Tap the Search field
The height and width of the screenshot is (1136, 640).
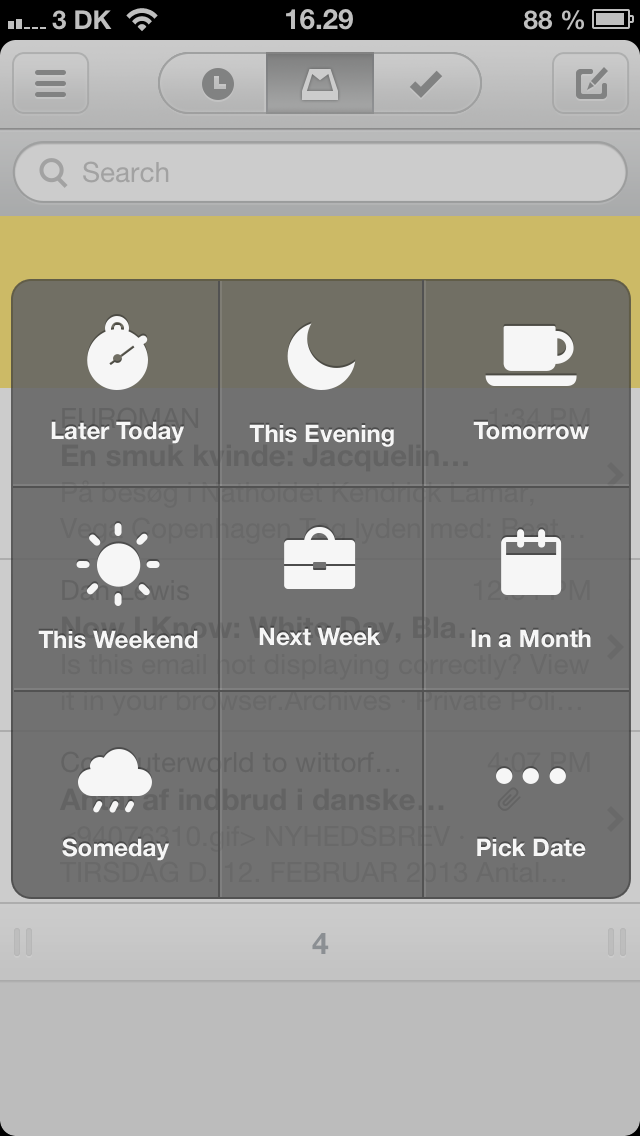click(x=320, y=173)
